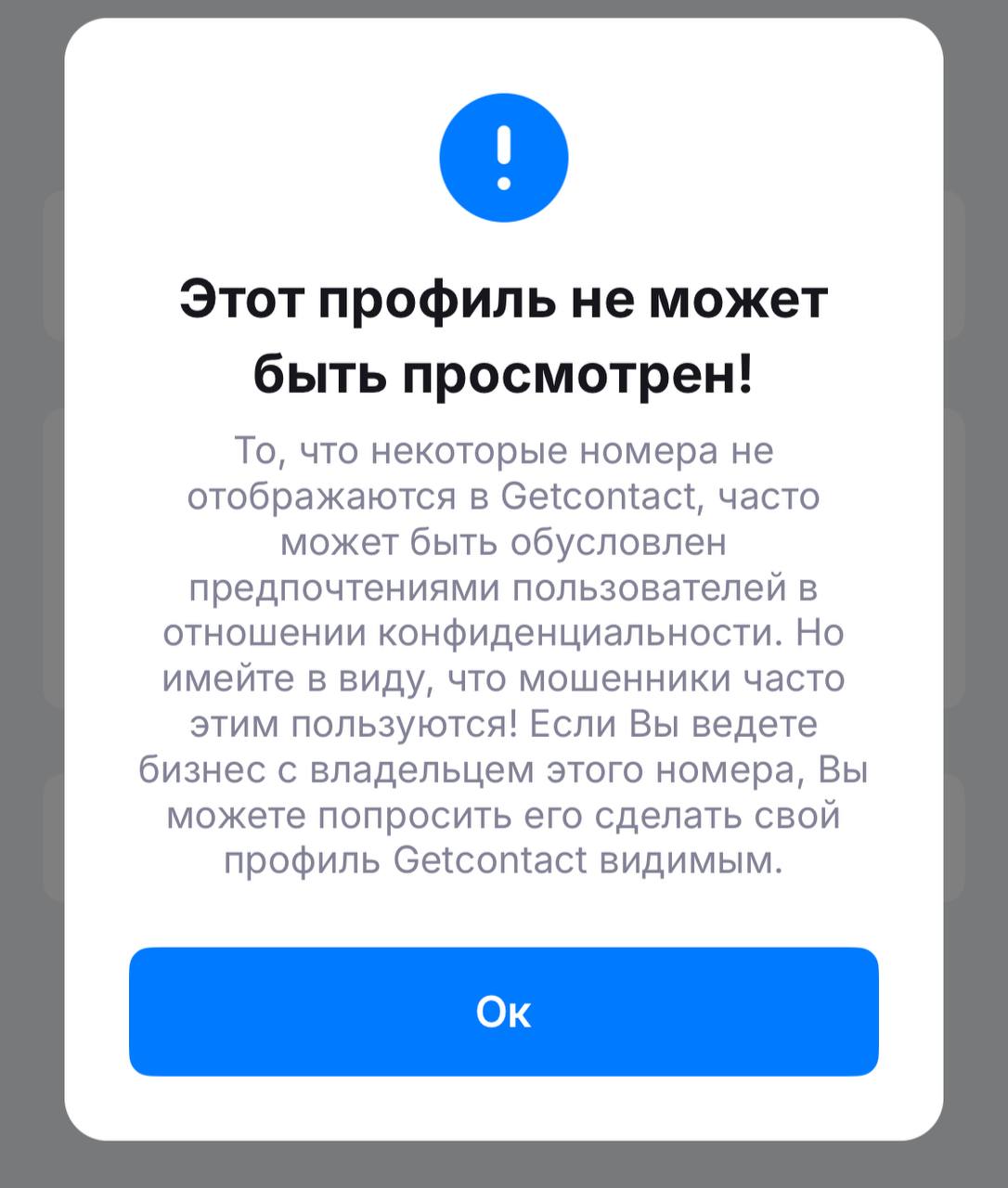The height and width of the screenshot is (1188, 1008).
Task: Select the phrase 'профиль Getcontact видимым' in the text
Action: (x=504, y=860)
